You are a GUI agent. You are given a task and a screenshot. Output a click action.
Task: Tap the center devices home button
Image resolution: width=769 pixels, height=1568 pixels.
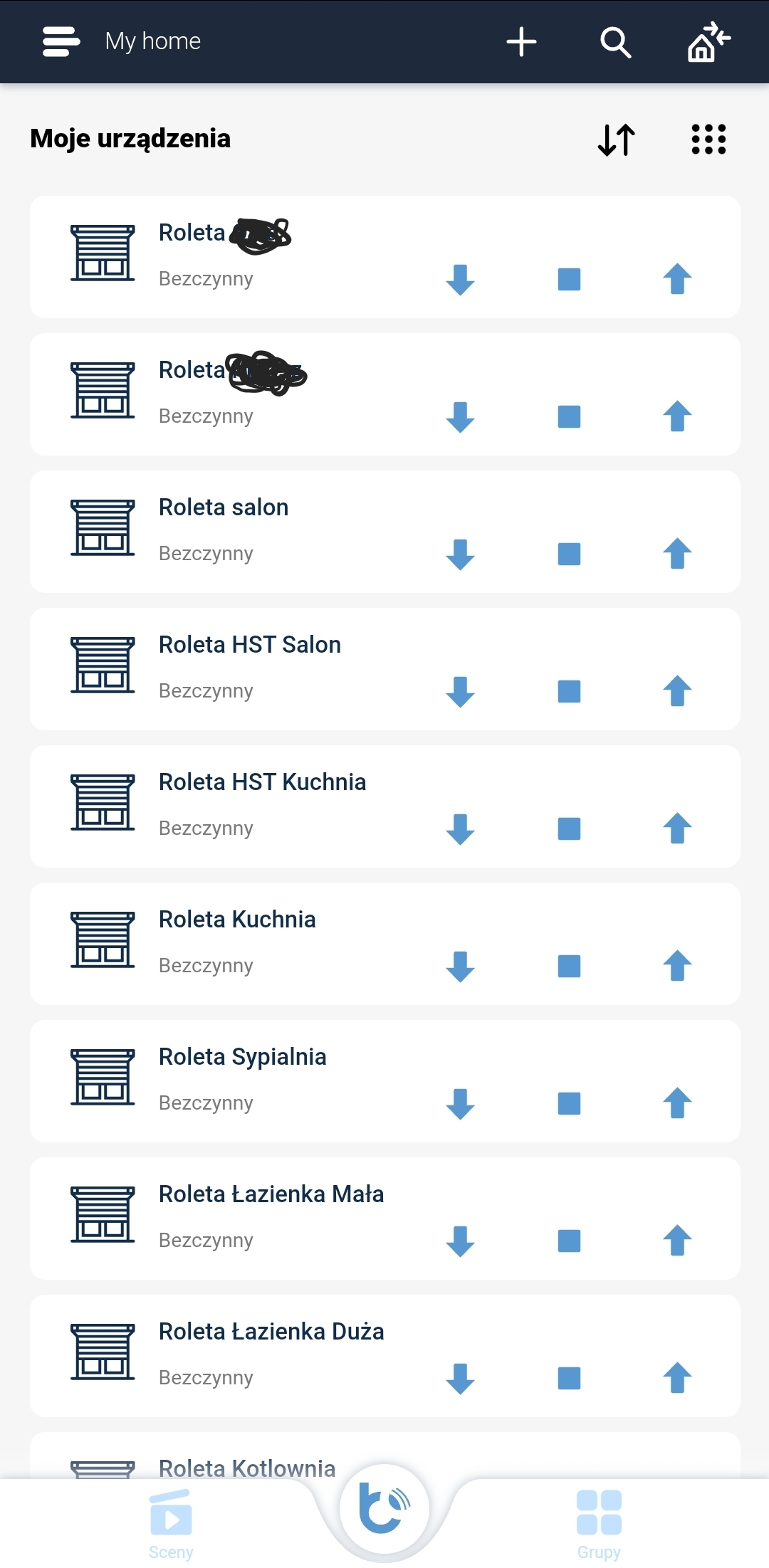pyautogui.click(x=384, y=1508)
